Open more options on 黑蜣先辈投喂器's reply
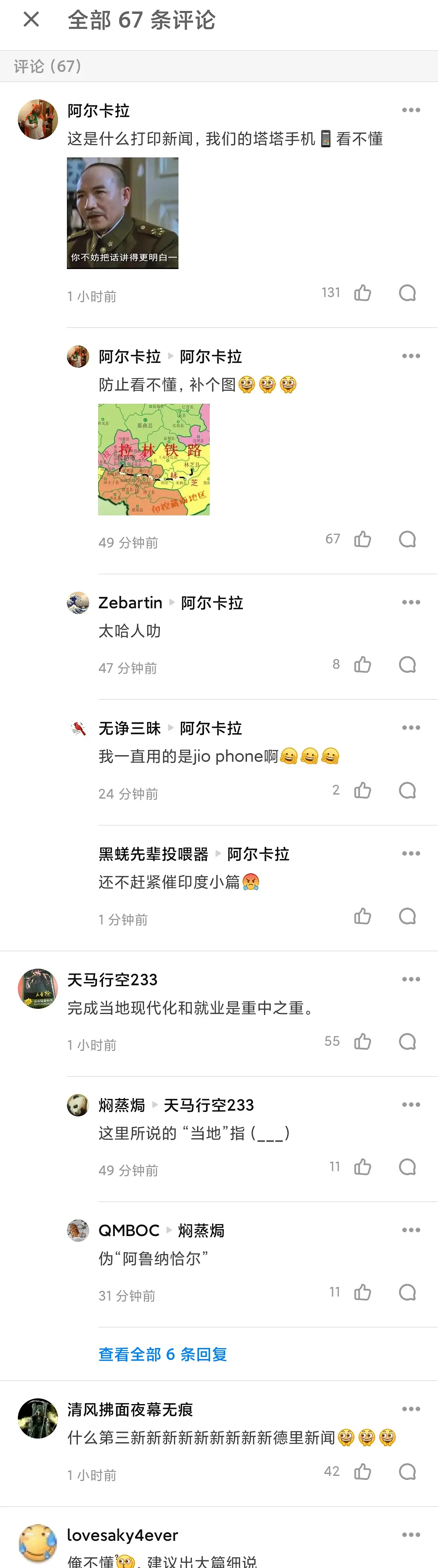Viewport: 438px width, 1568px height. pyautogui.click(x=410, y=853)
